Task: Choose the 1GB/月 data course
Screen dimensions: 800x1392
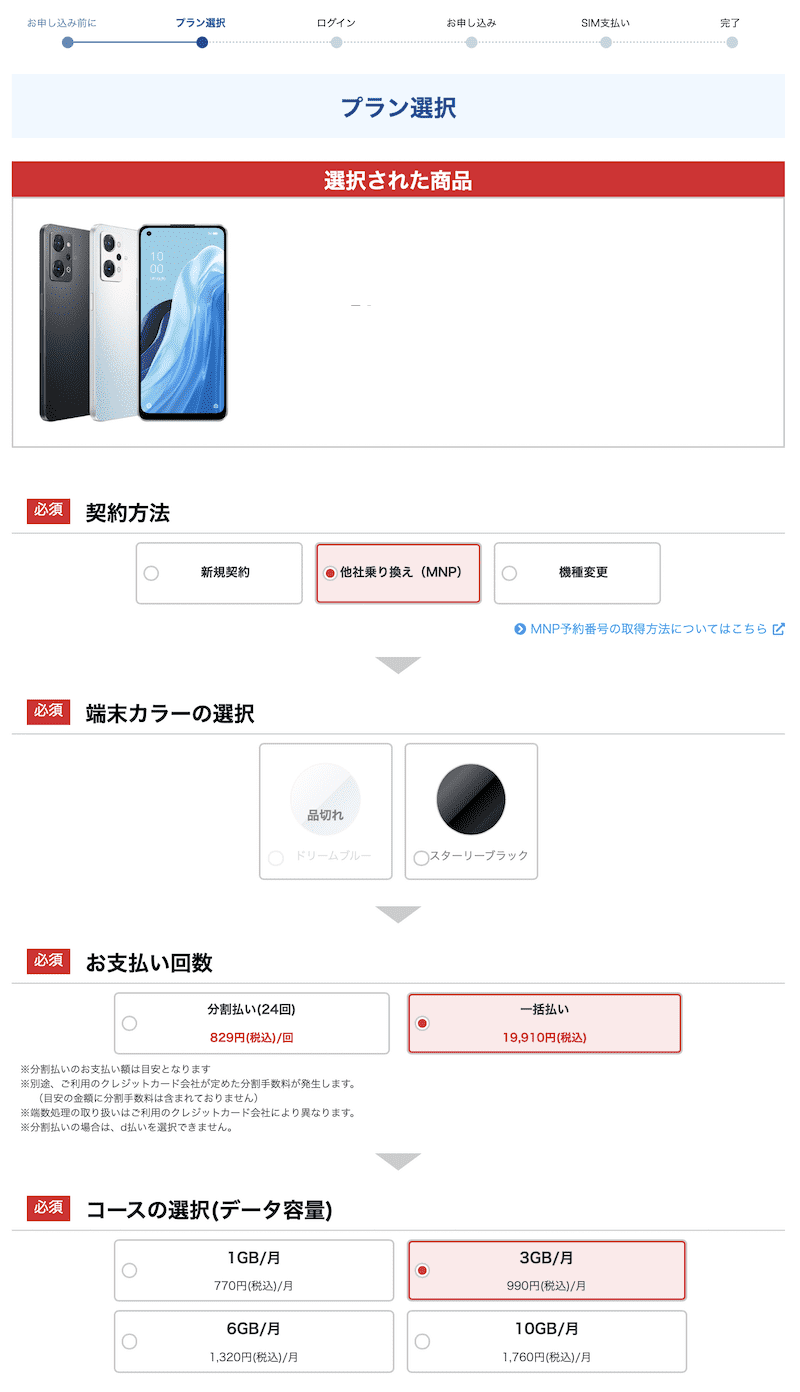Action: (x=253, y=1270)
